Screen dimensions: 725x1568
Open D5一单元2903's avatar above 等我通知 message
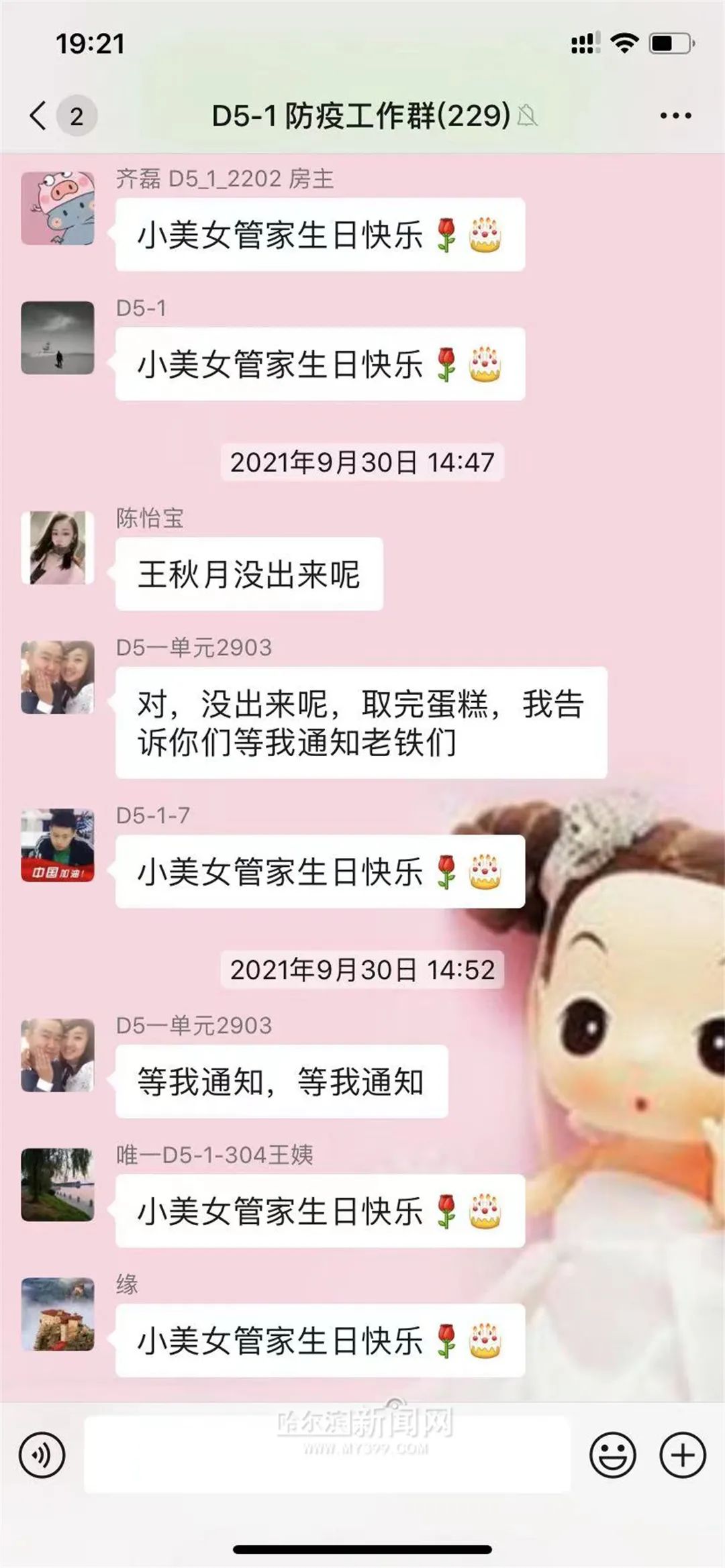click(58, 1055)
